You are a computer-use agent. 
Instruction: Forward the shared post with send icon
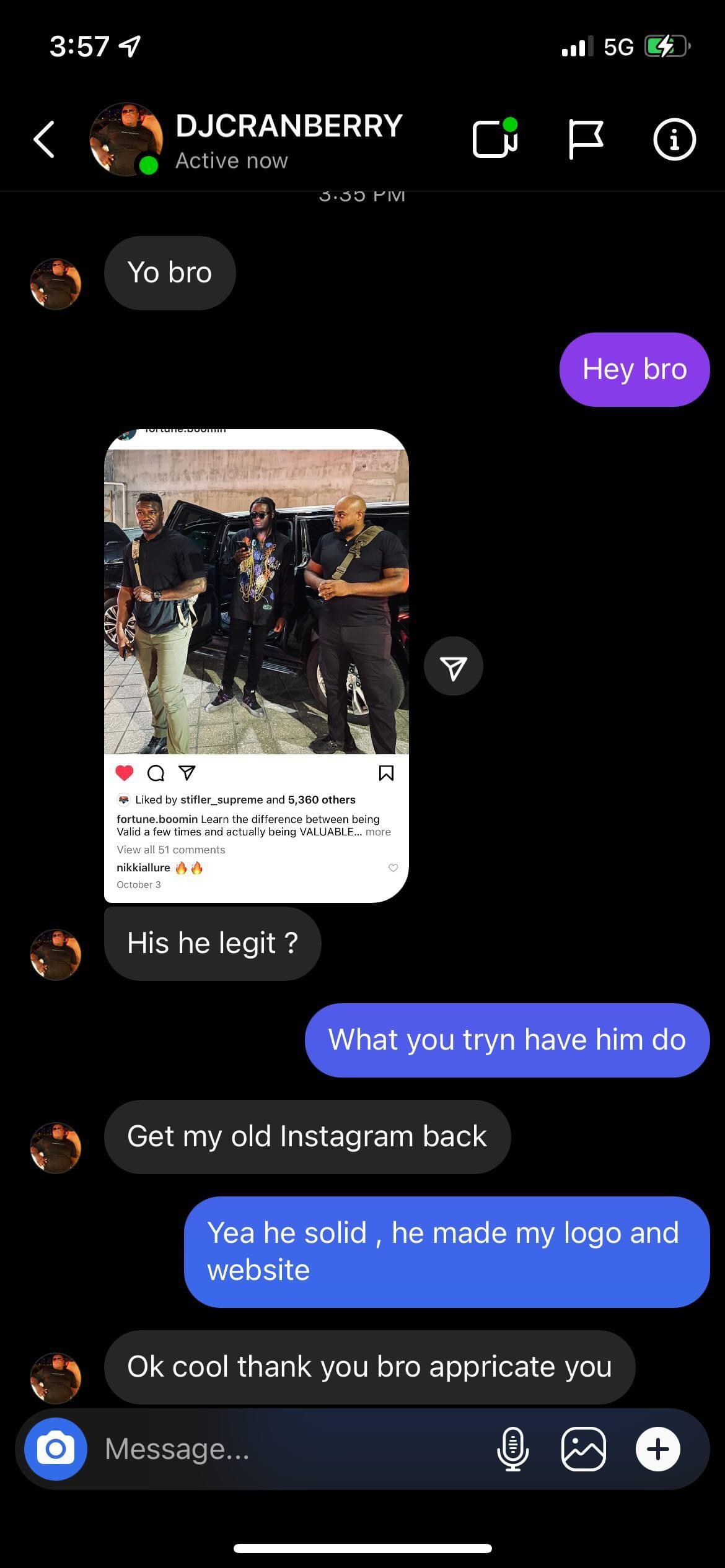click(453, 666)
